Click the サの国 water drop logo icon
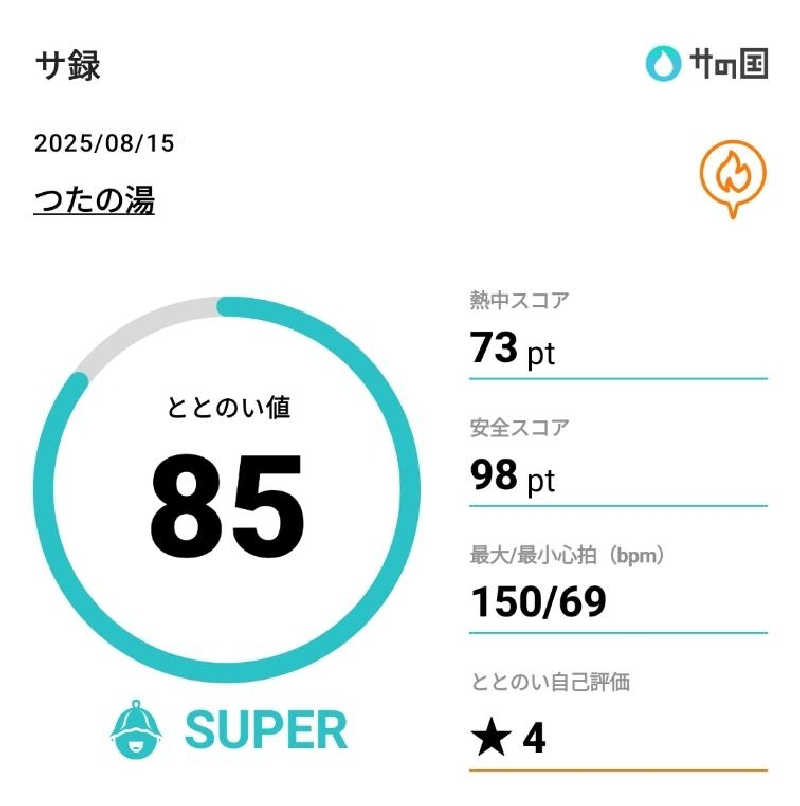 pyautogui.click(x=662, y=65)
